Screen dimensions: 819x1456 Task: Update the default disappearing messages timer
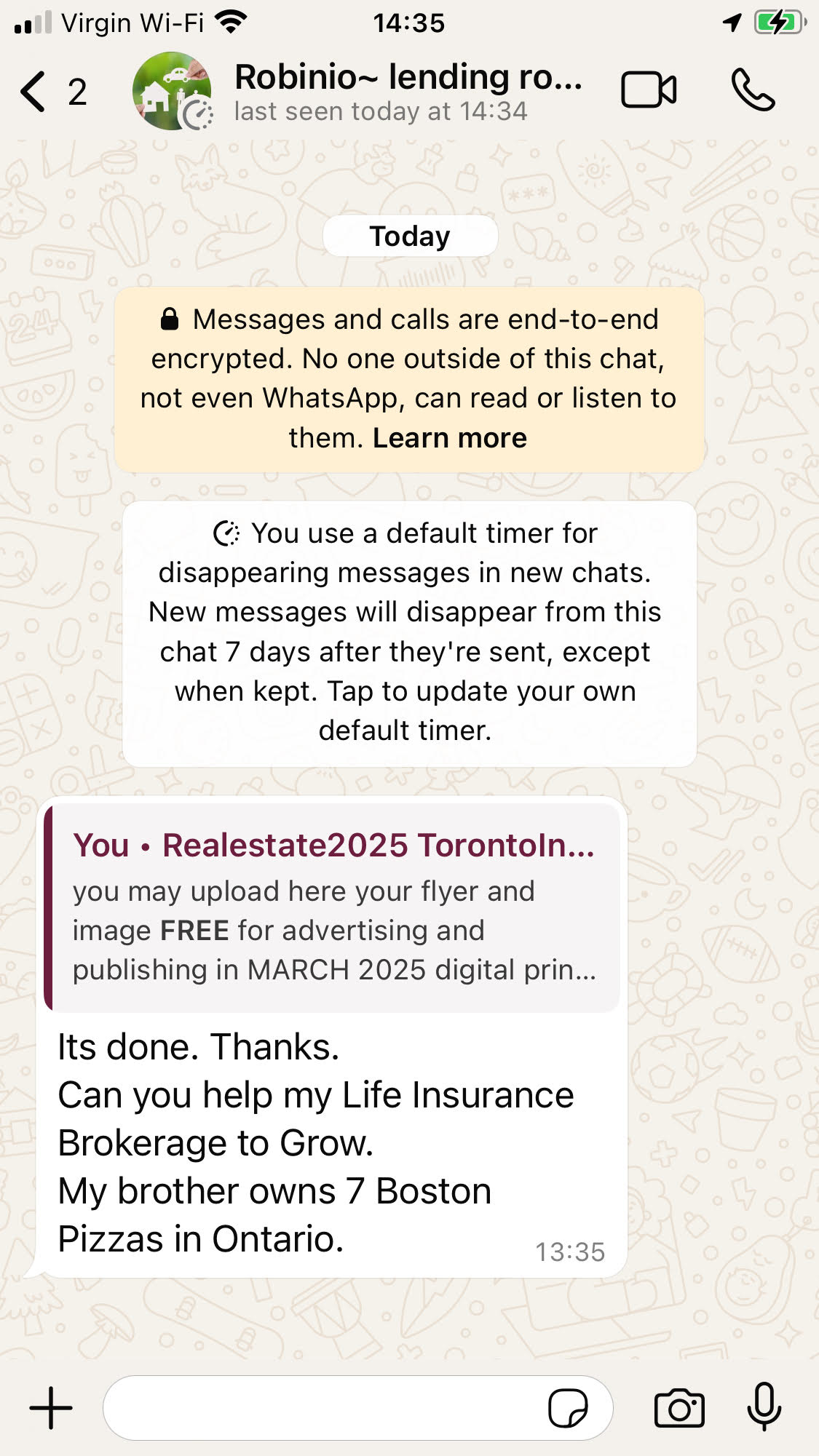pyautogui.click(x=409, y=633)
